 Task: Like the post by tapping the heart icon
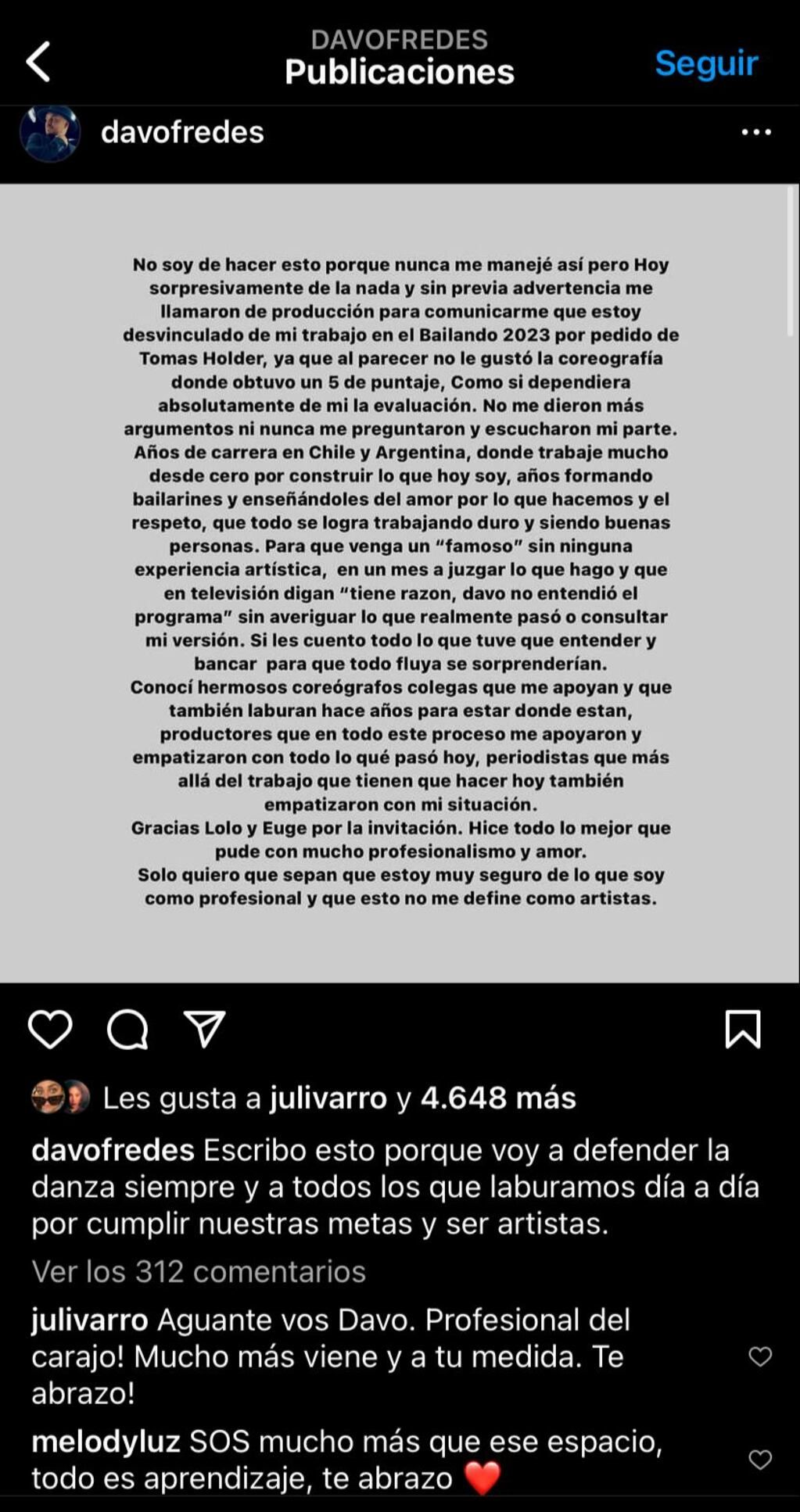52,1030
